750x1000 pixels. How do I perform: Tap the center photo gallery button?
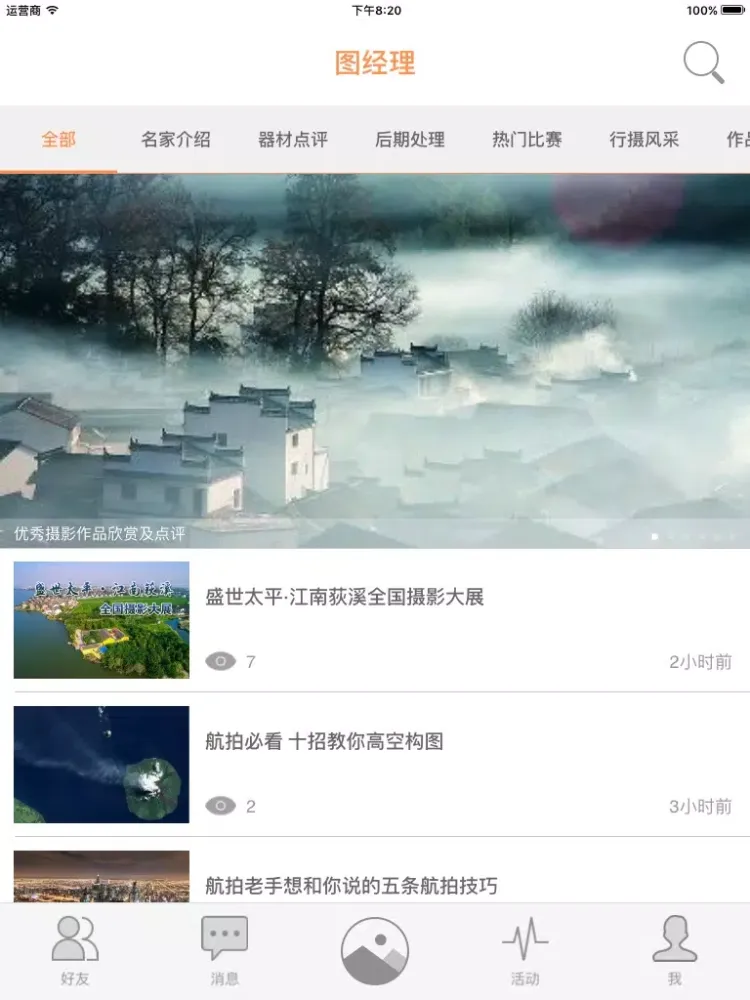click(x=375, y=951)
